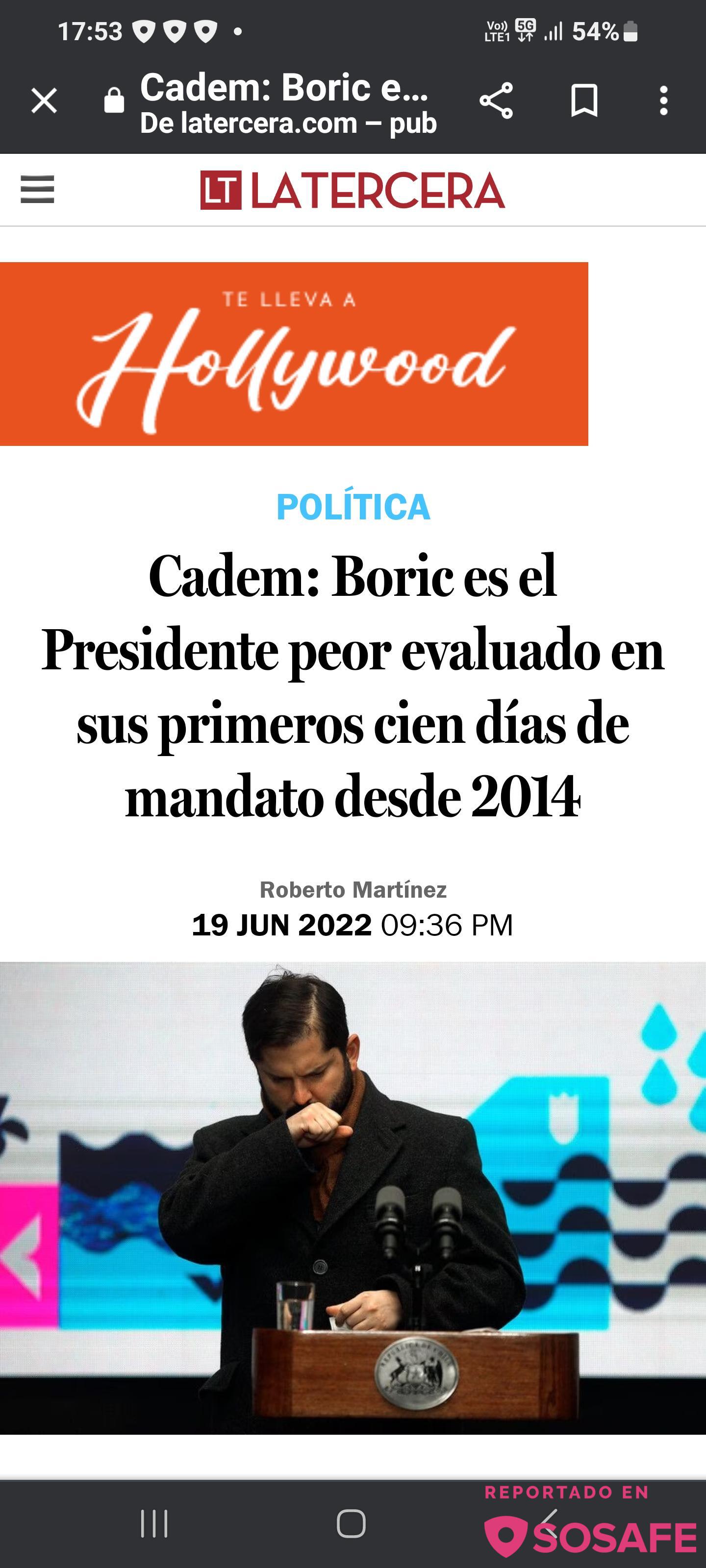View author Roberto Martínez's articles

[x=353, y=889]
